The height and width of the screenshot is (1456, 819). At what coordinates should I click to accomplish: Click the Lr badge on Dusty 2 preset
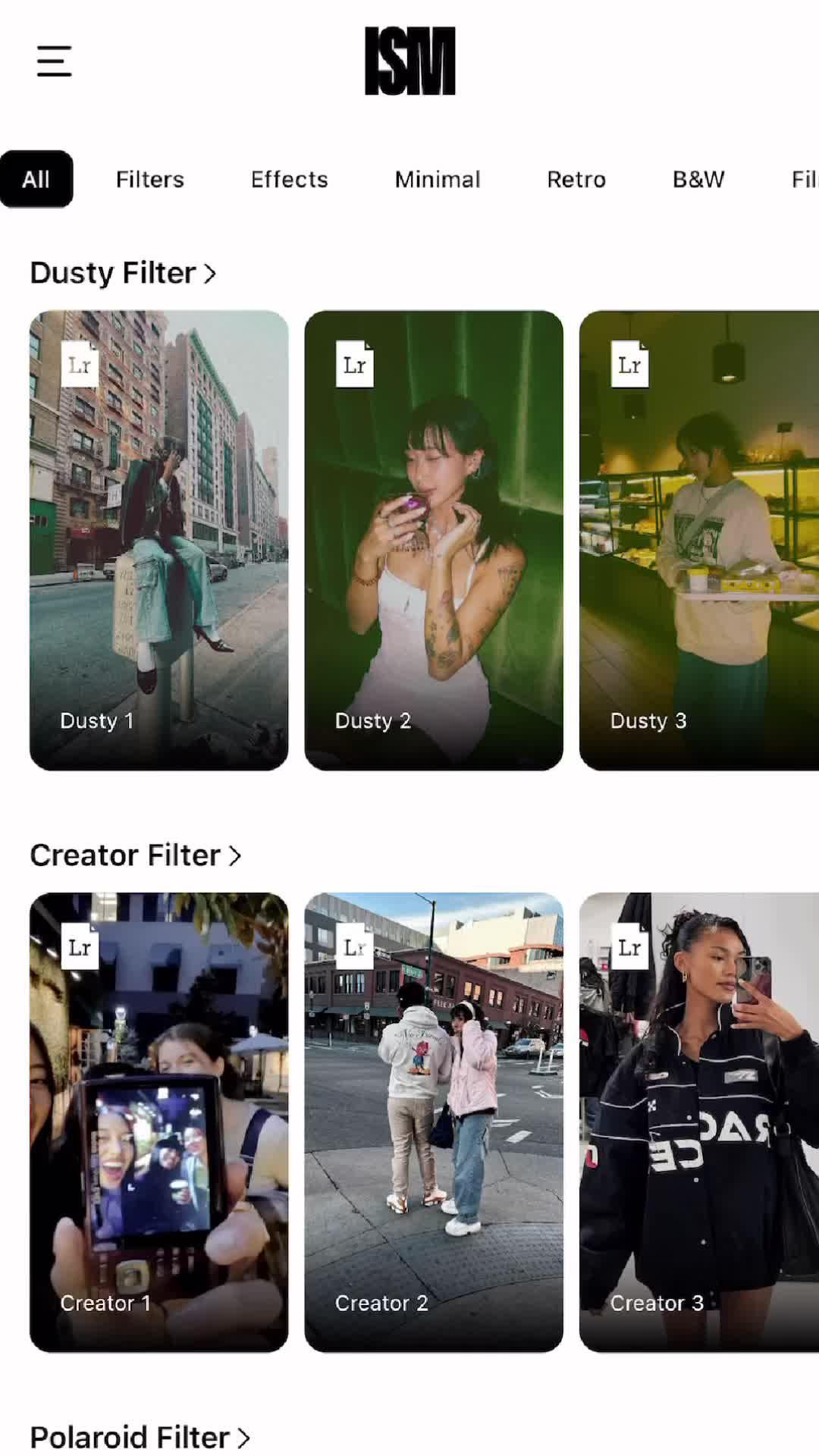pos(353,365)
